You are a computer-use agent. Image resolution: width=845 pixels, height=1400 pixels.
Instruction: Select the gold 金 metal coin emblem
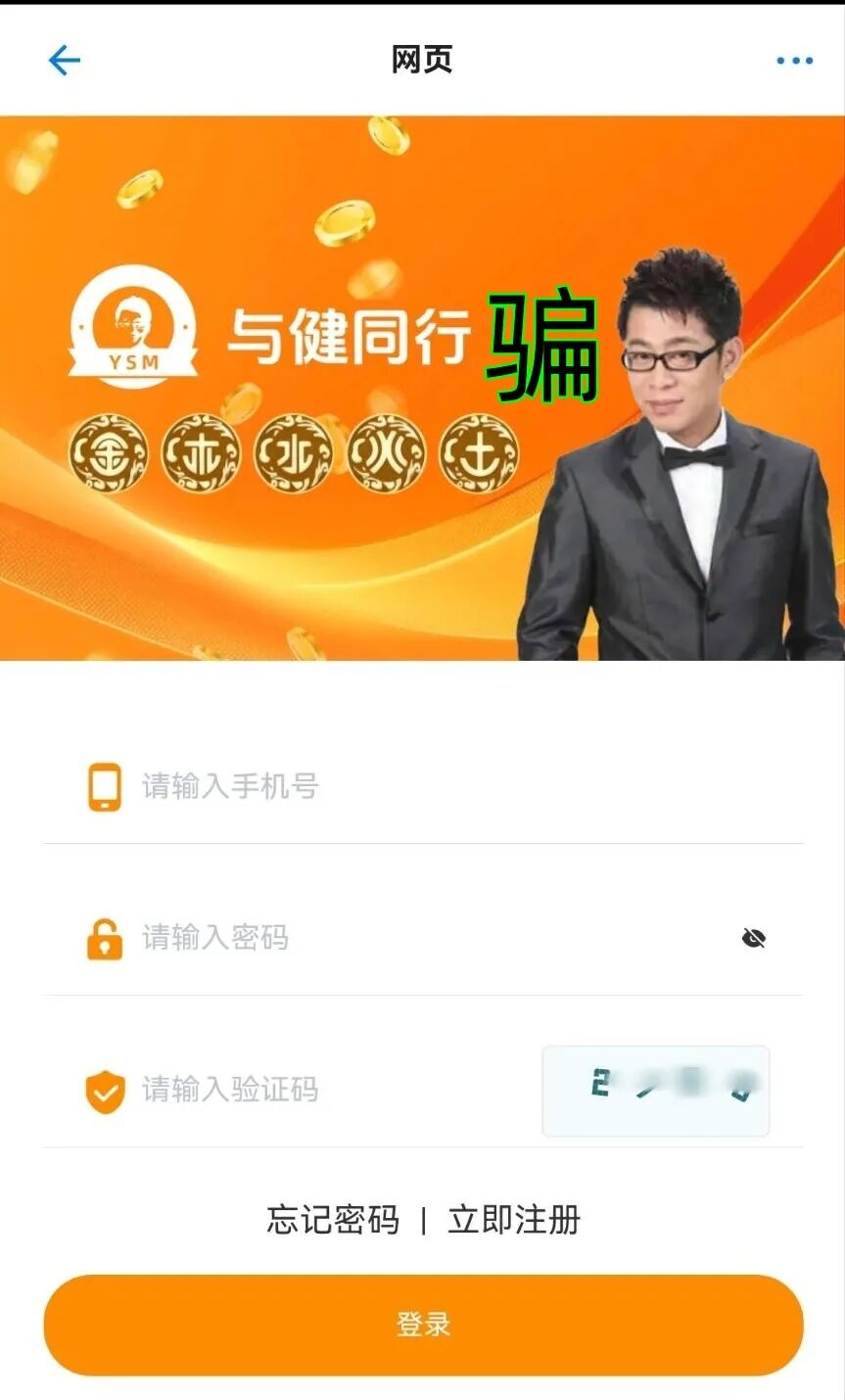(x=109, y=453)
